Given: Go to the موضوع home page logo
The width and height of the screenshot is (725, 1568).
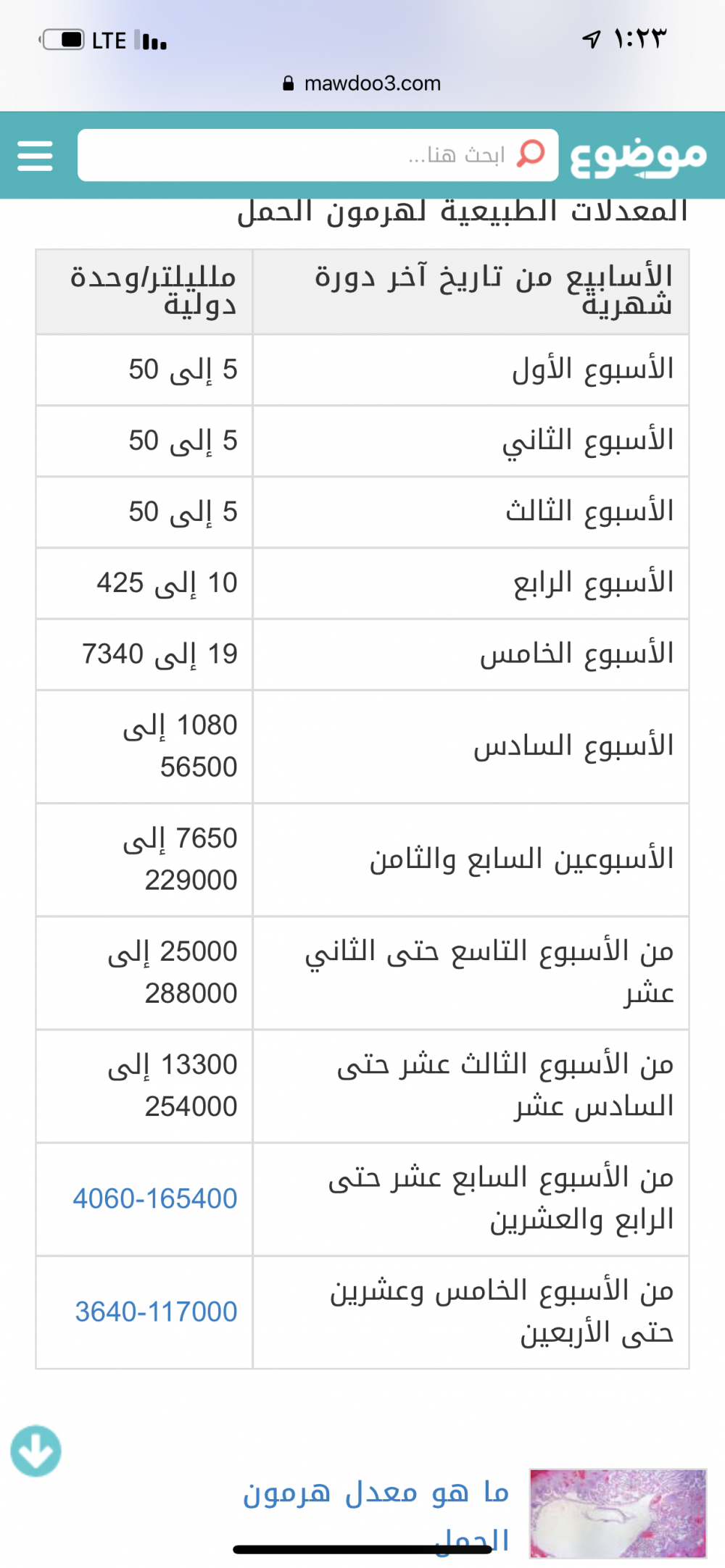Looking at the screenshot, I should [638, 156].
